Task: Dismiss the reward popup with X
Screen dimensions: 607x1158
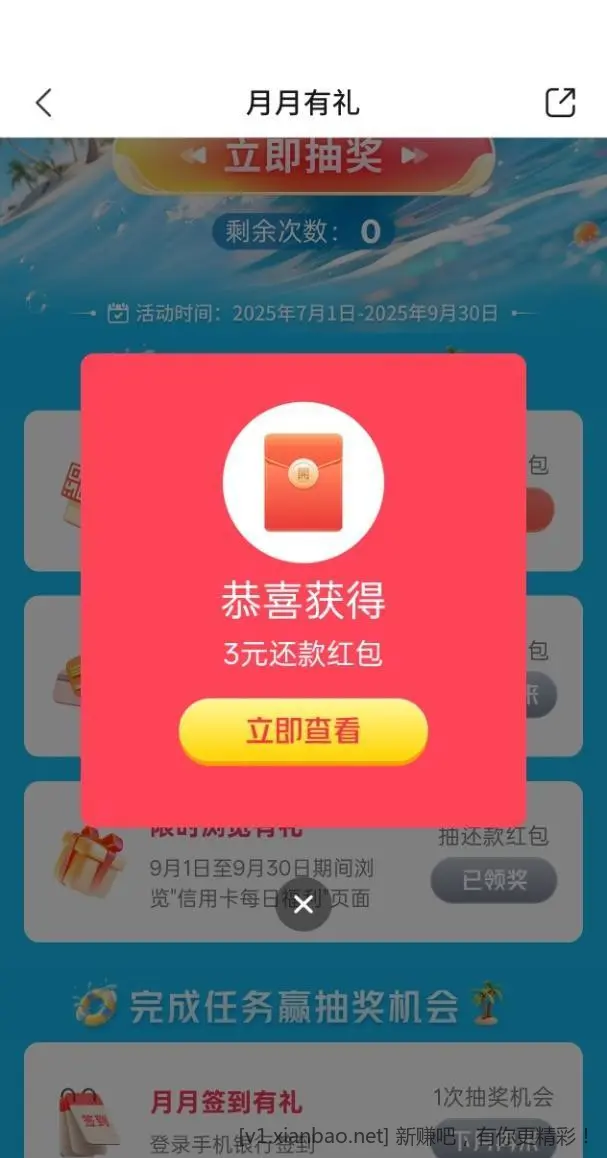Action: (303, 905)
